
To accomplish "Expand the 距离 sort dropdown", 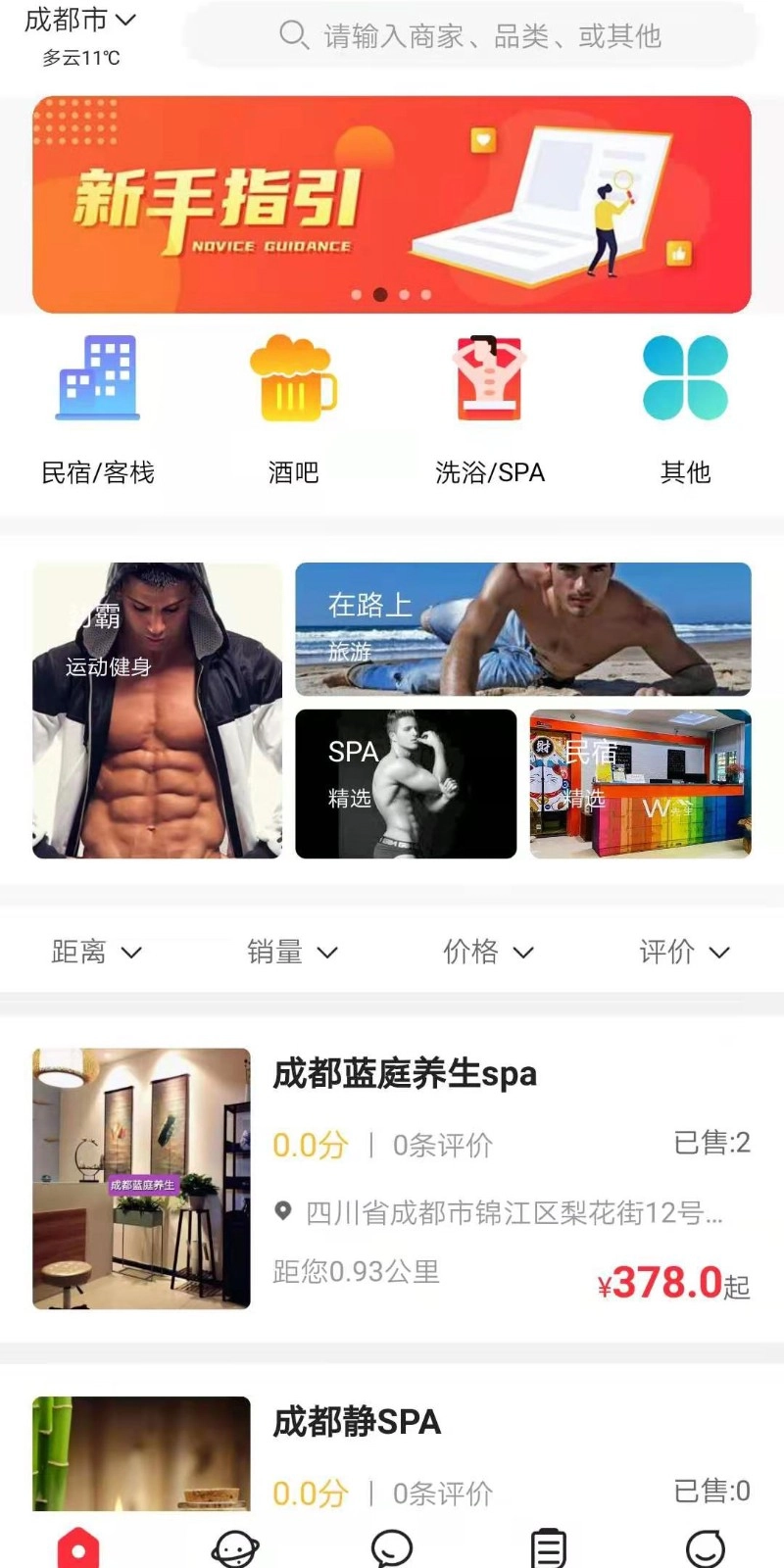I will pos(96,951).
